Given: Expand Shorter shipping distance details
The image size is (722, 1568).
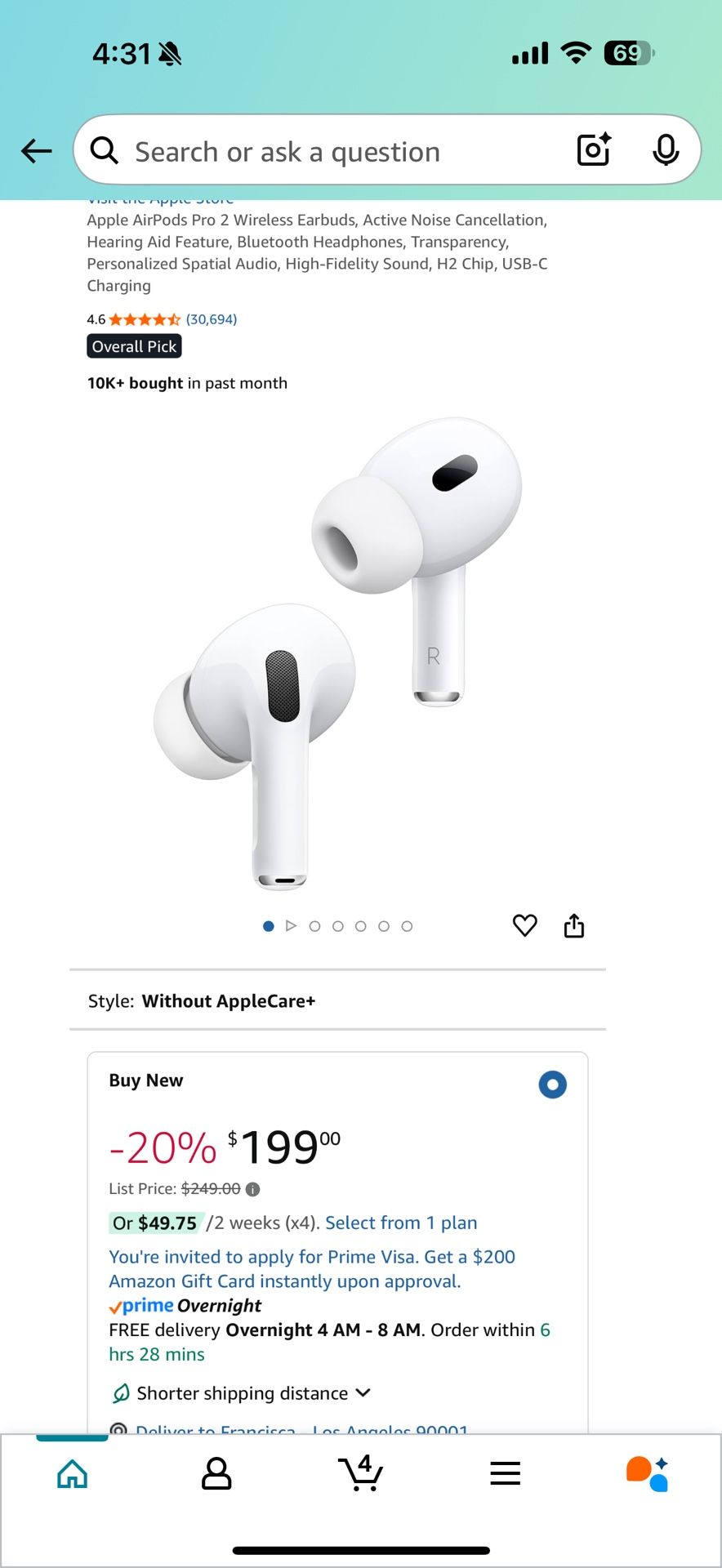Looking at the screenshot, I should point(243,1393).
